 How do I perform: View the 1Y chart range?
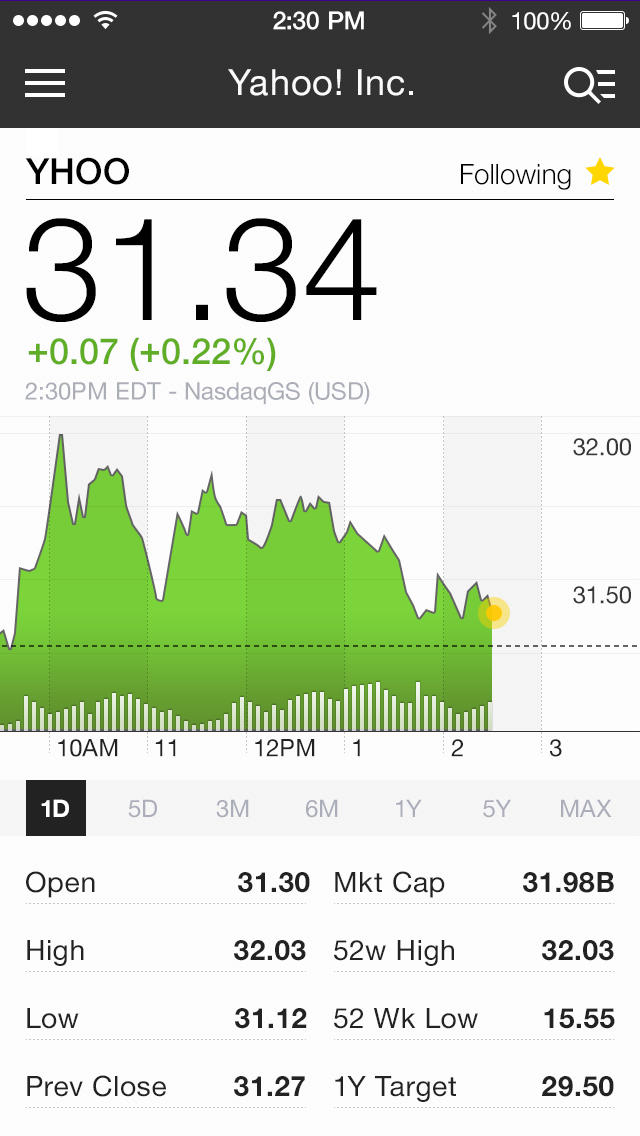coord(408,808)
